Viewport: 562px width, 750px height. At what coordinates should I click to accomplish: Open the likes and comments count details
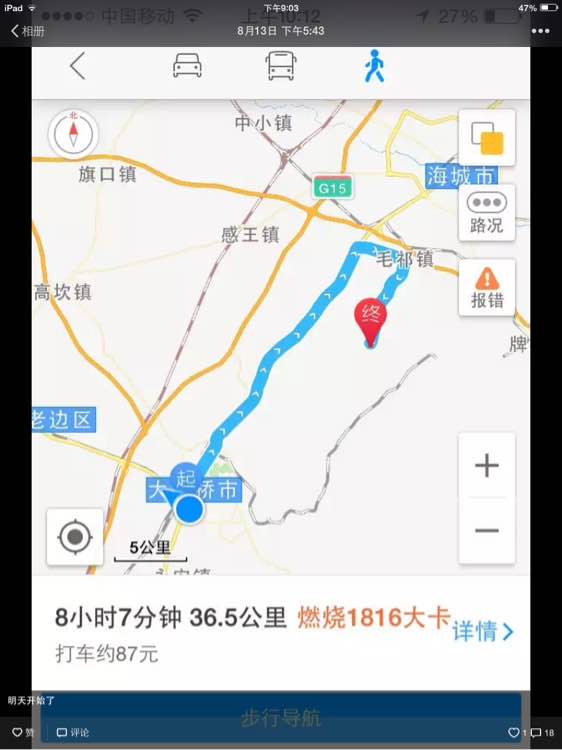click(x=531, y=732)
